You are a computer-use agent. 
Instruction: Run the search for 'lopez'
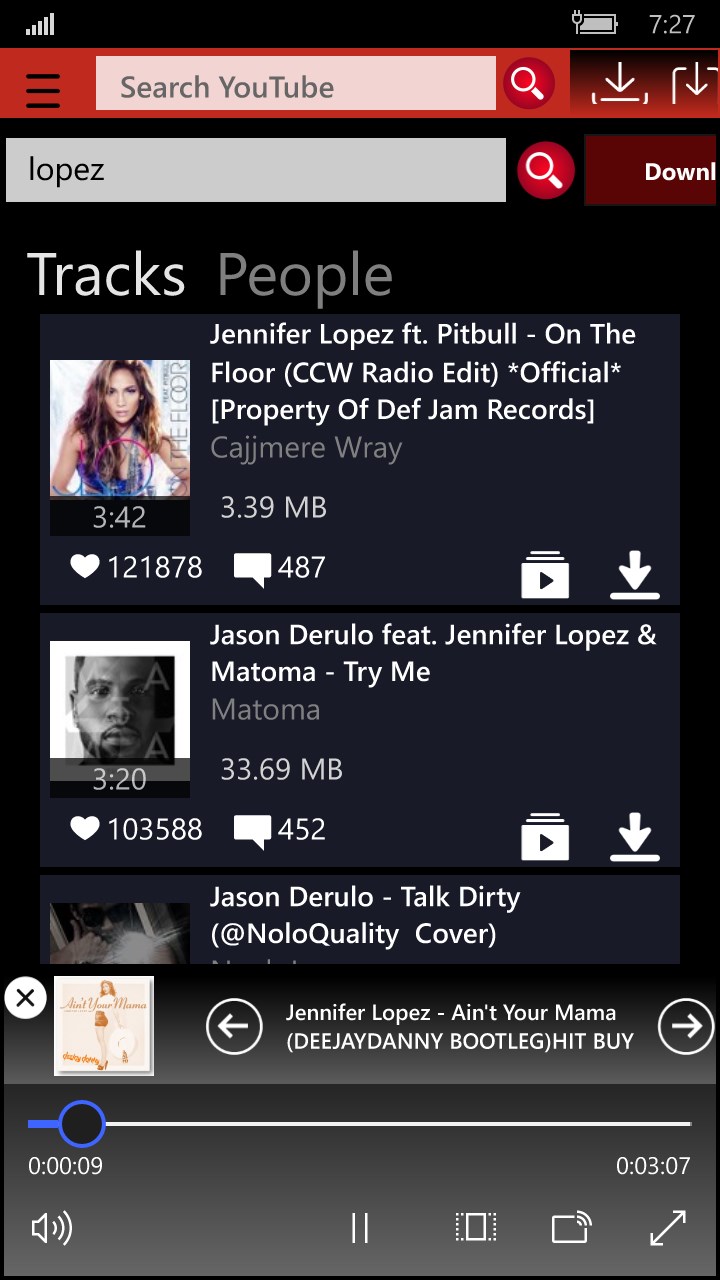[x=546, y=170]
